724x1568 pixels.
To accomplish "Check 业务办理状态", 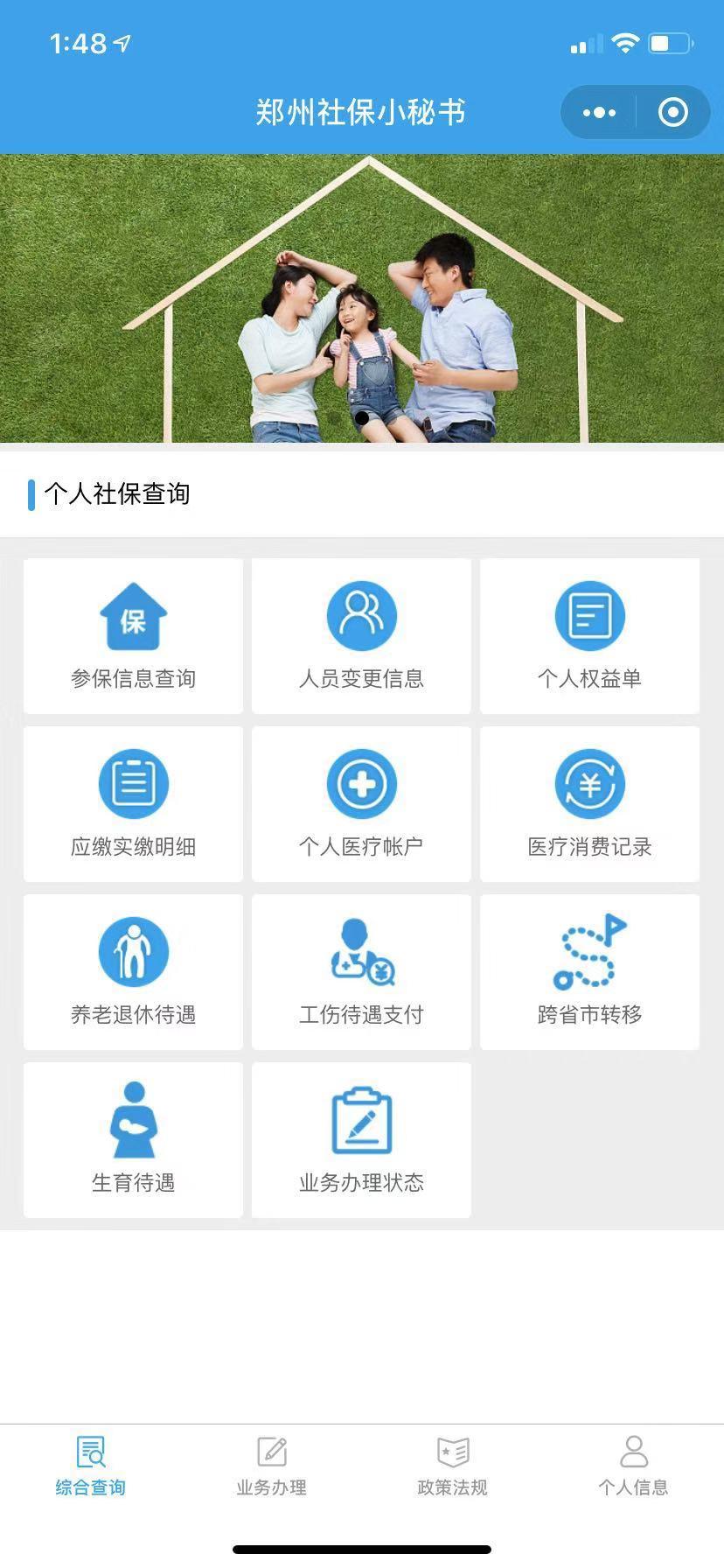I will click(x=361, y=1140).
